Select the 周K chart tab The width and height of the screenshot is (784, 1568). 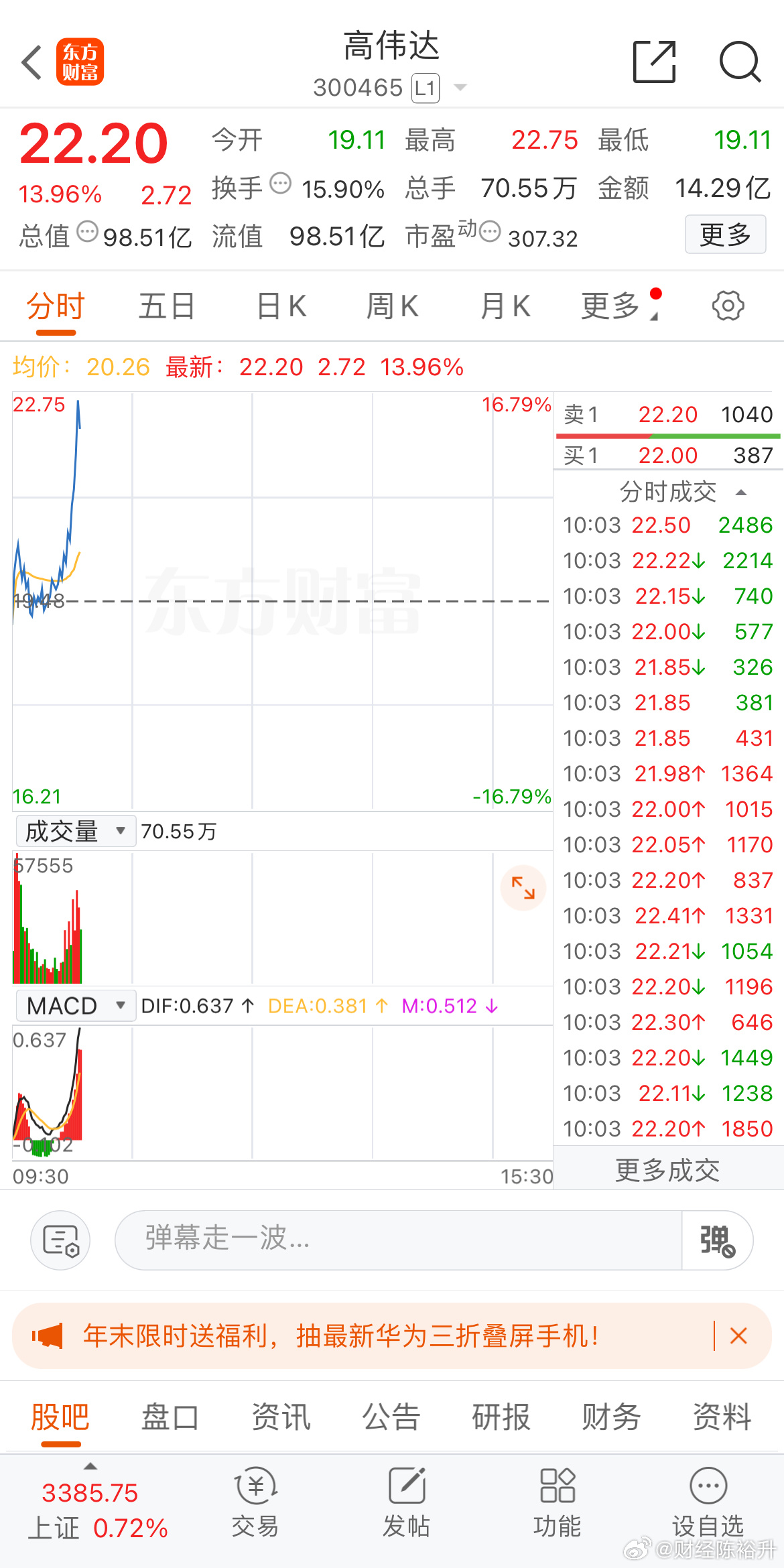click(393, 307)
